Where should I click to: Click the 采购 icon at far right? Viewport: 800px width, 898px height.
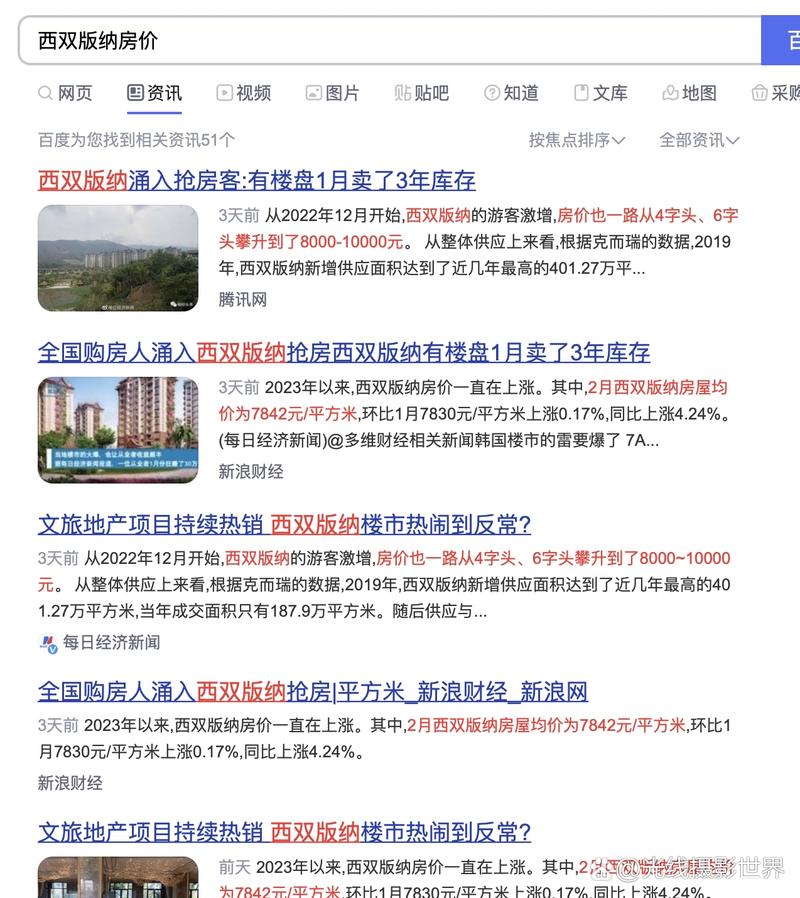click(757, 93)
